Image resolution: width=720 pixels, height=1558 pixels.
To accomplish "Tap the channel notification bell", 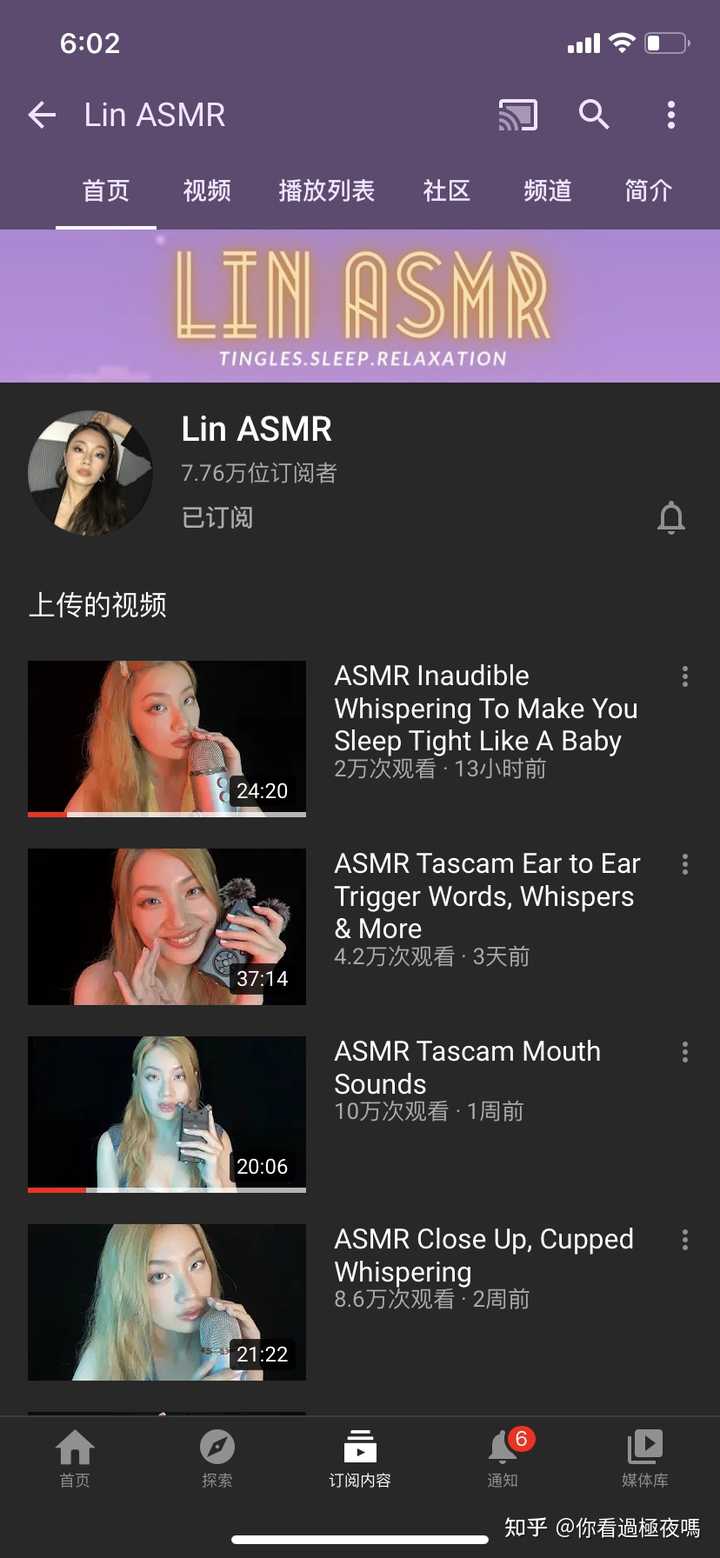I will [x=671, y=518].
